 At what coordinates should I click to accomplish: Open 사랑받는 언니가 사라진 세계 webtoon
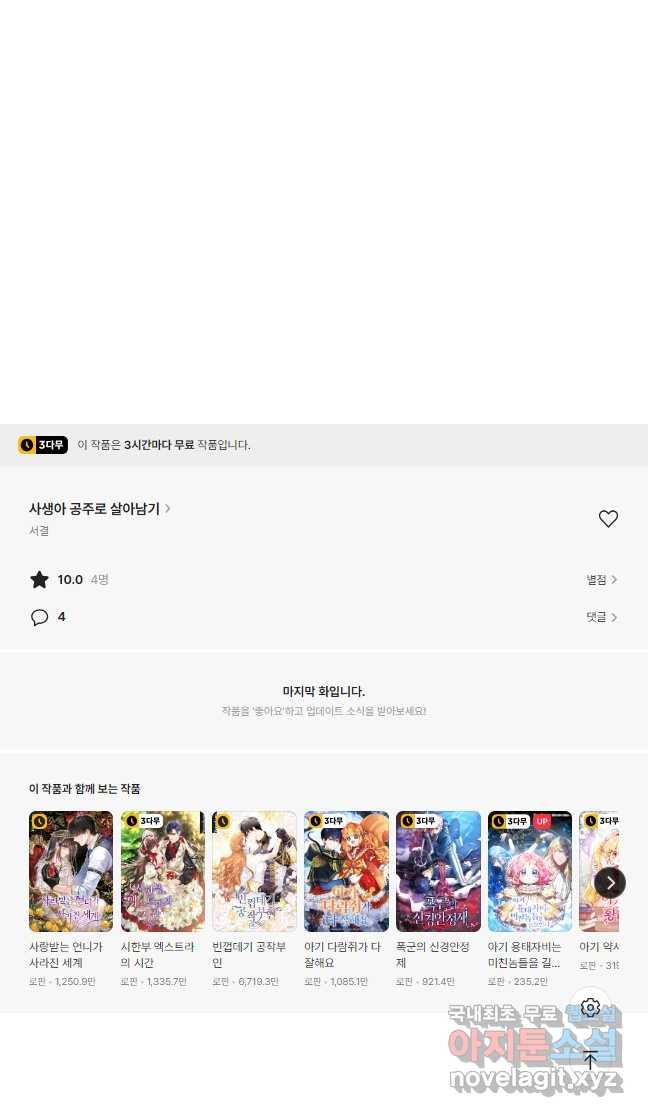point(71,872)
